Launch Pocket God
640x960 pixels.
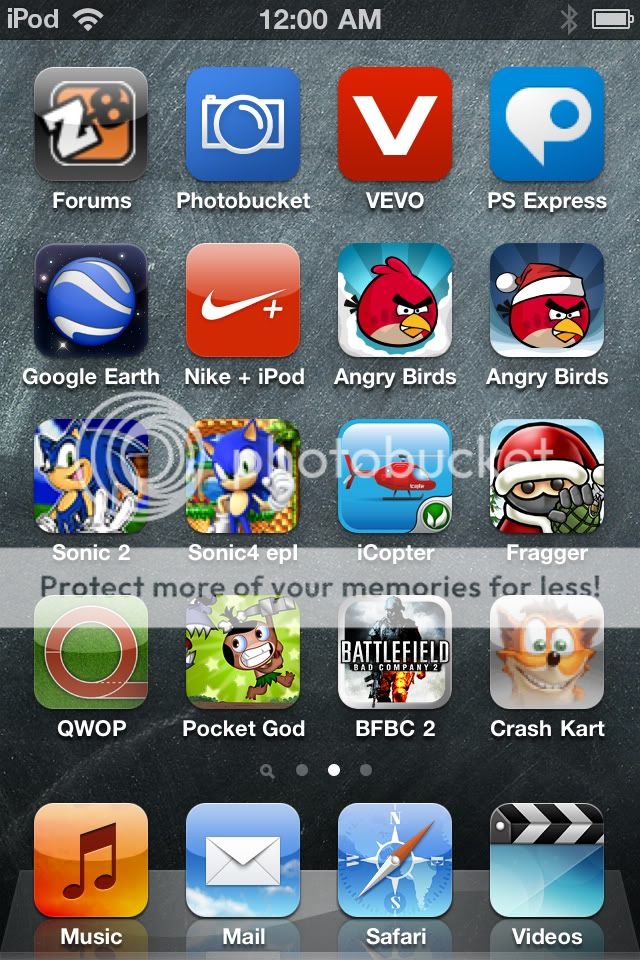point(243,653)
